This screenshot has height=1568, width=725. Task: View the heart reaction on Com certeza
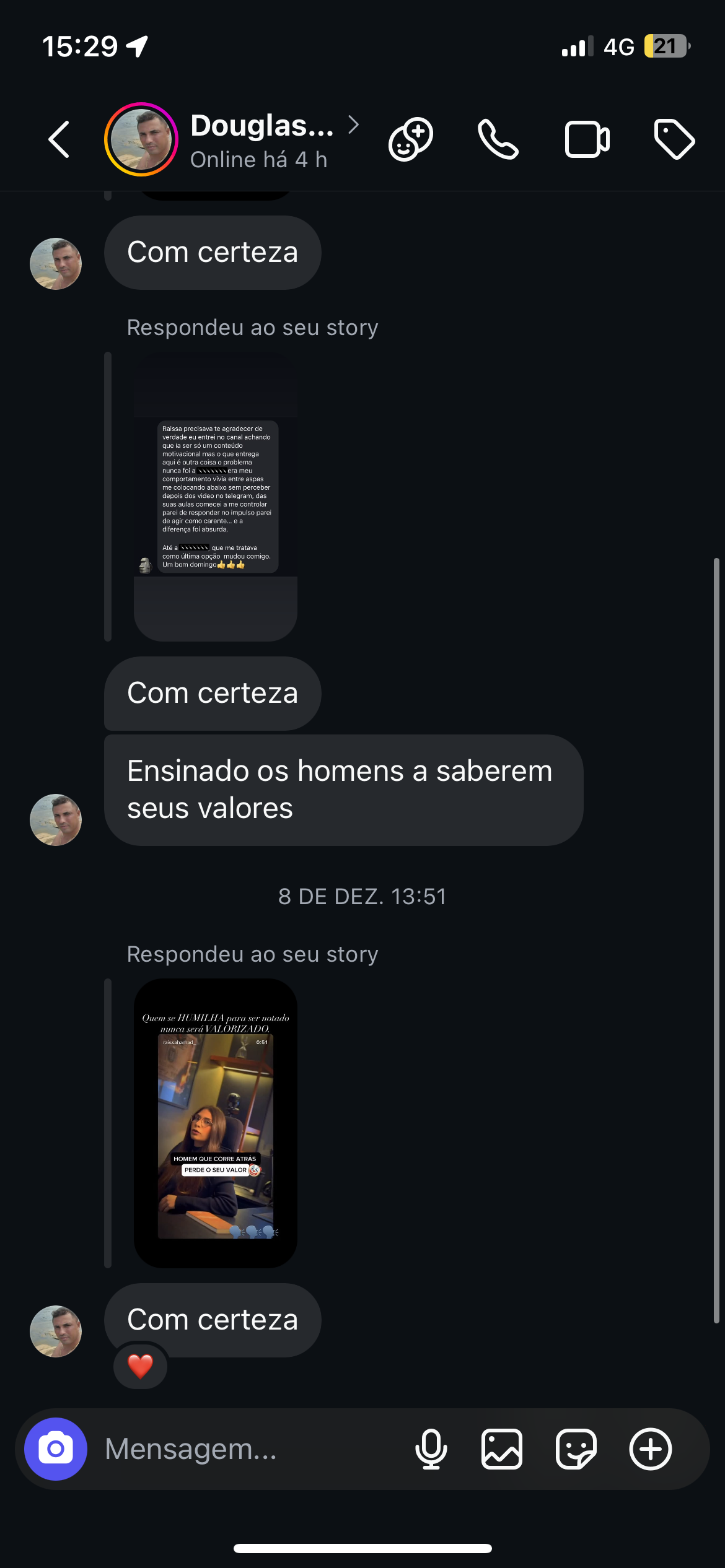point(140,1365)
